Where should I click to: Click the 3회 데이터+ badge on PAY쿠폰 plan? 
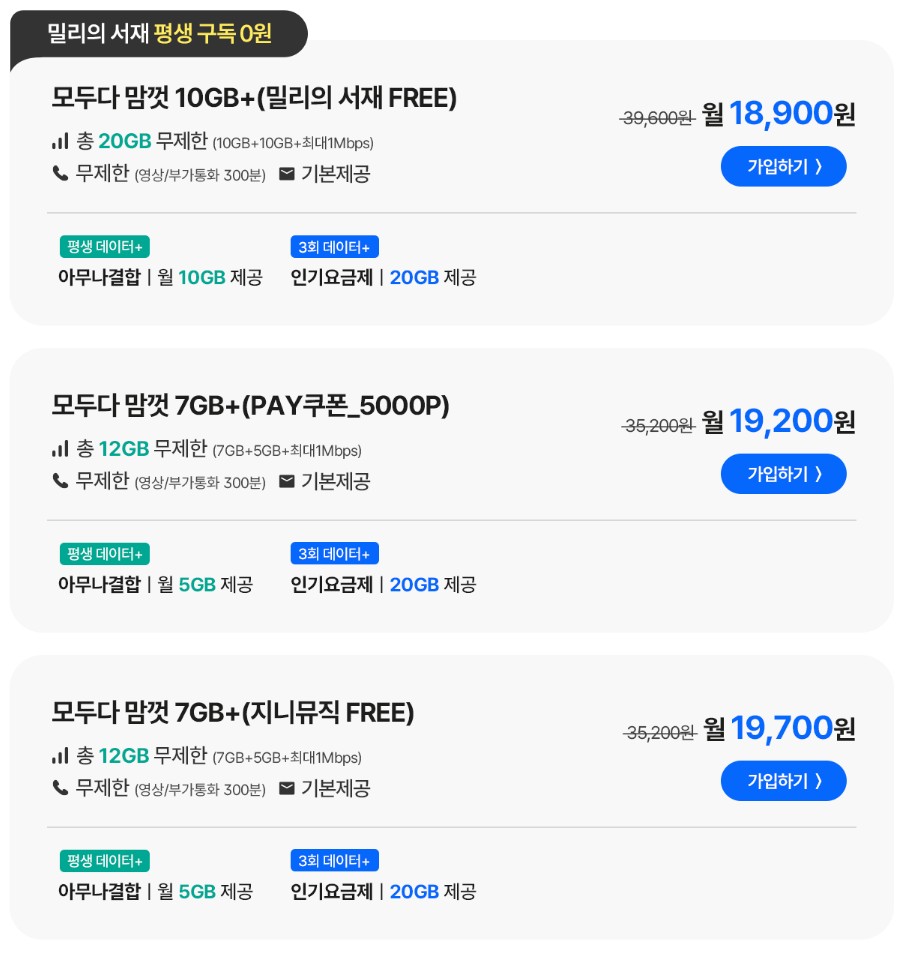(334, 553)
